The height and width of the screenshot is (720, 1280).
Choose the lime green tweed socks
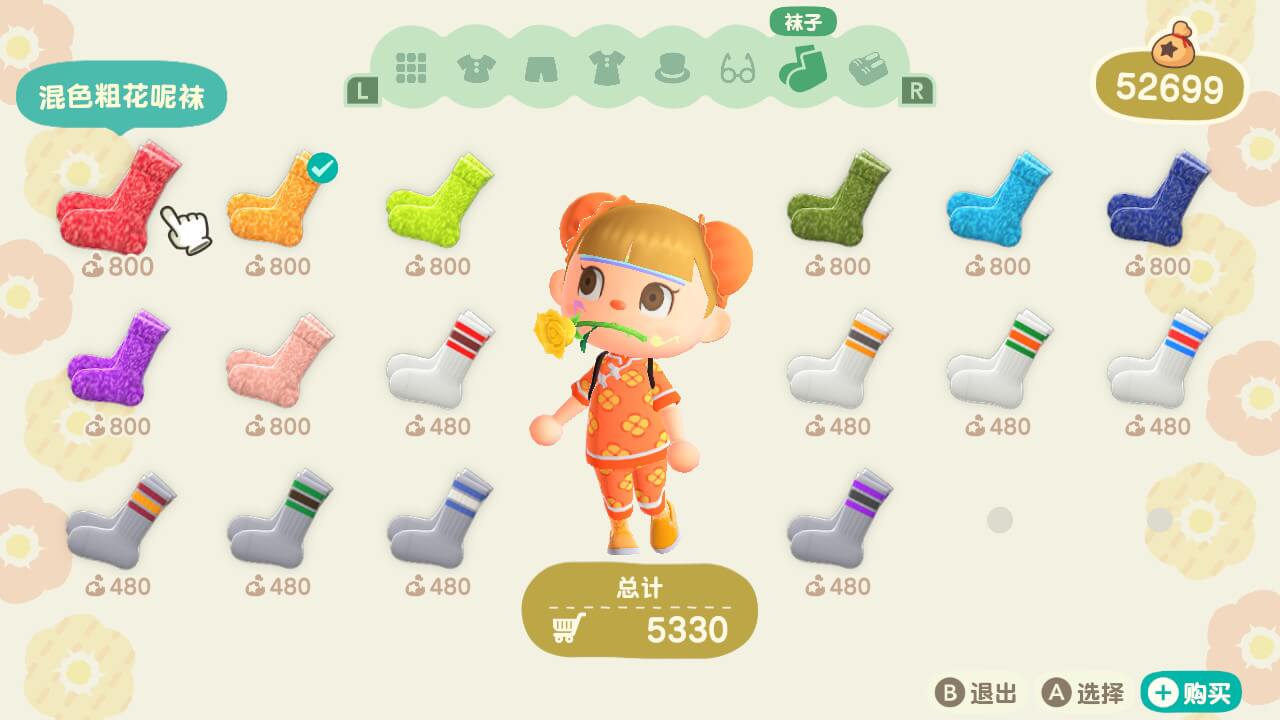click(439, 198)
